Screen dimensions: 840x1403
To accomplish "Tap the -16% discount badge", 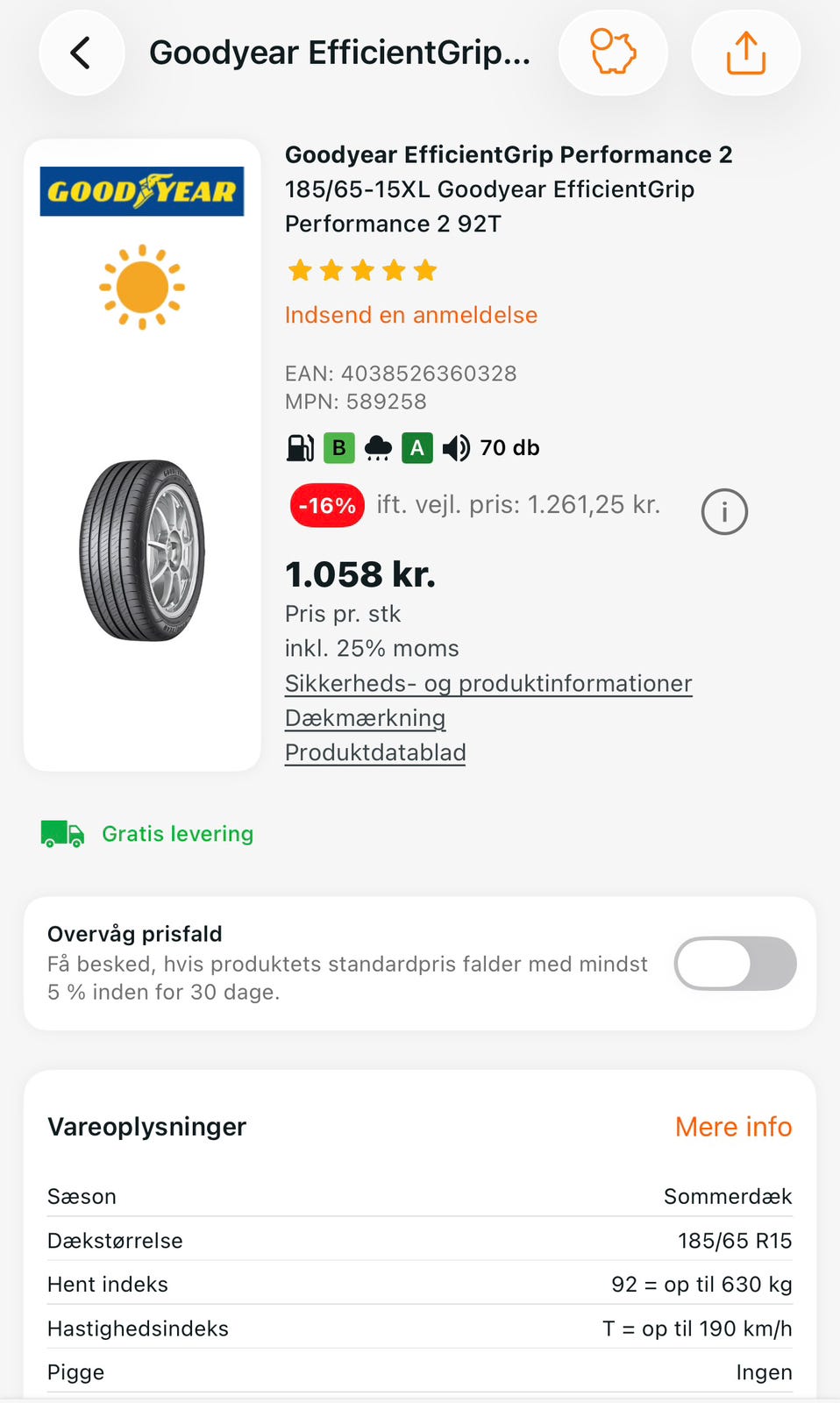I will click(x=326, y=505).
